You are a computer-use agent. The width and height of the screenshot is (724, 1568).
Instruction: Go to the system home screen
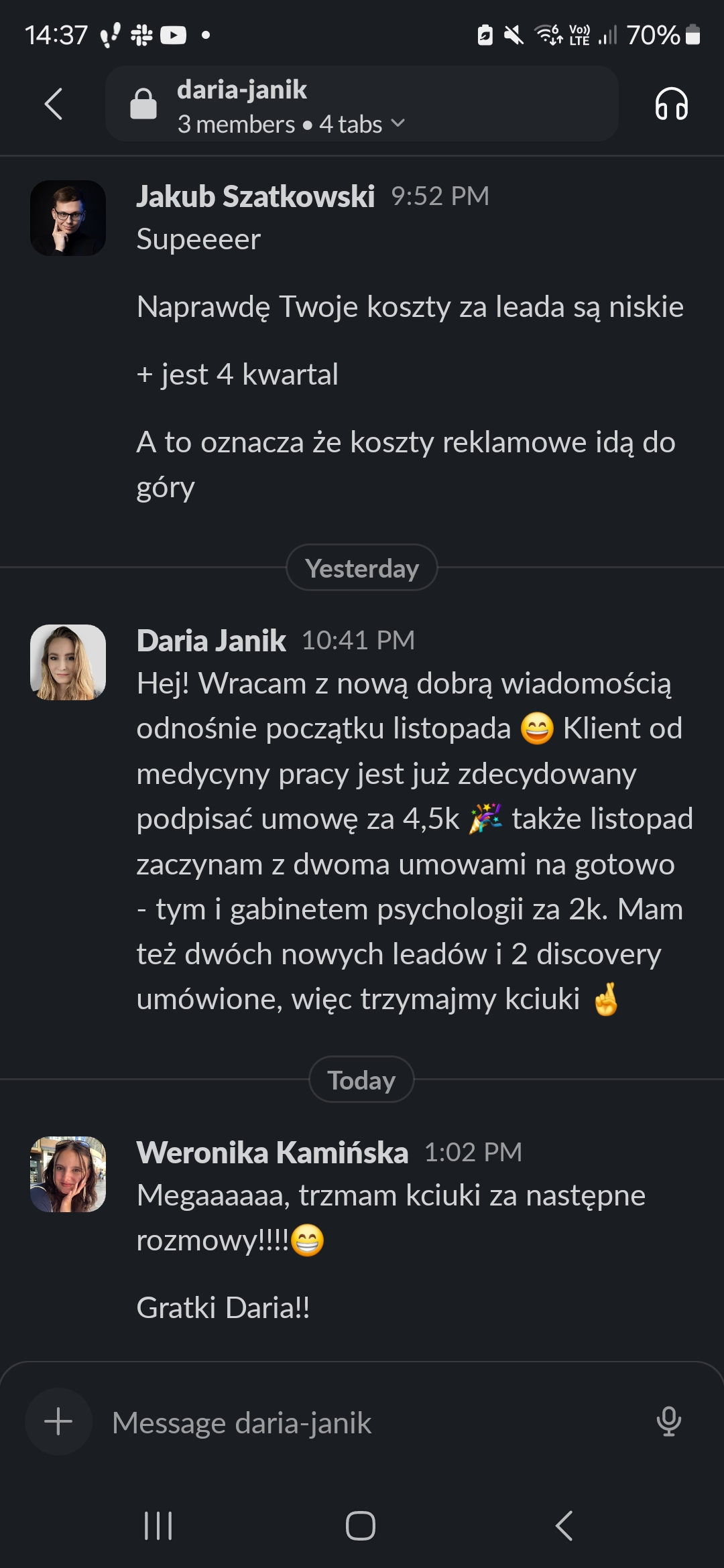(x=361, y=1526)
